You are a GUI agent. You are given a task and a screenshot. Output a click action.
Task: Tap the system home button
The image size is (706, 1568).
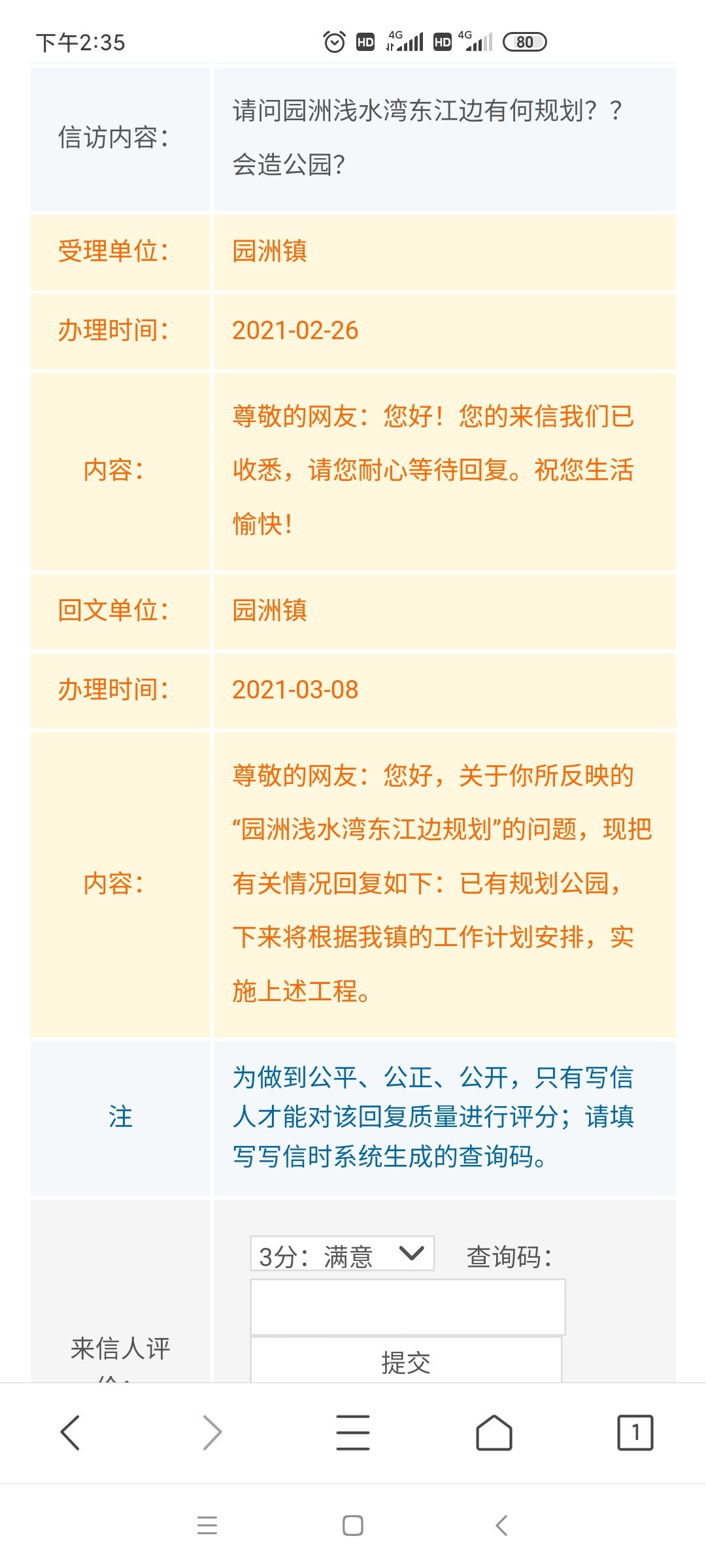click(x=353, y=1526)
